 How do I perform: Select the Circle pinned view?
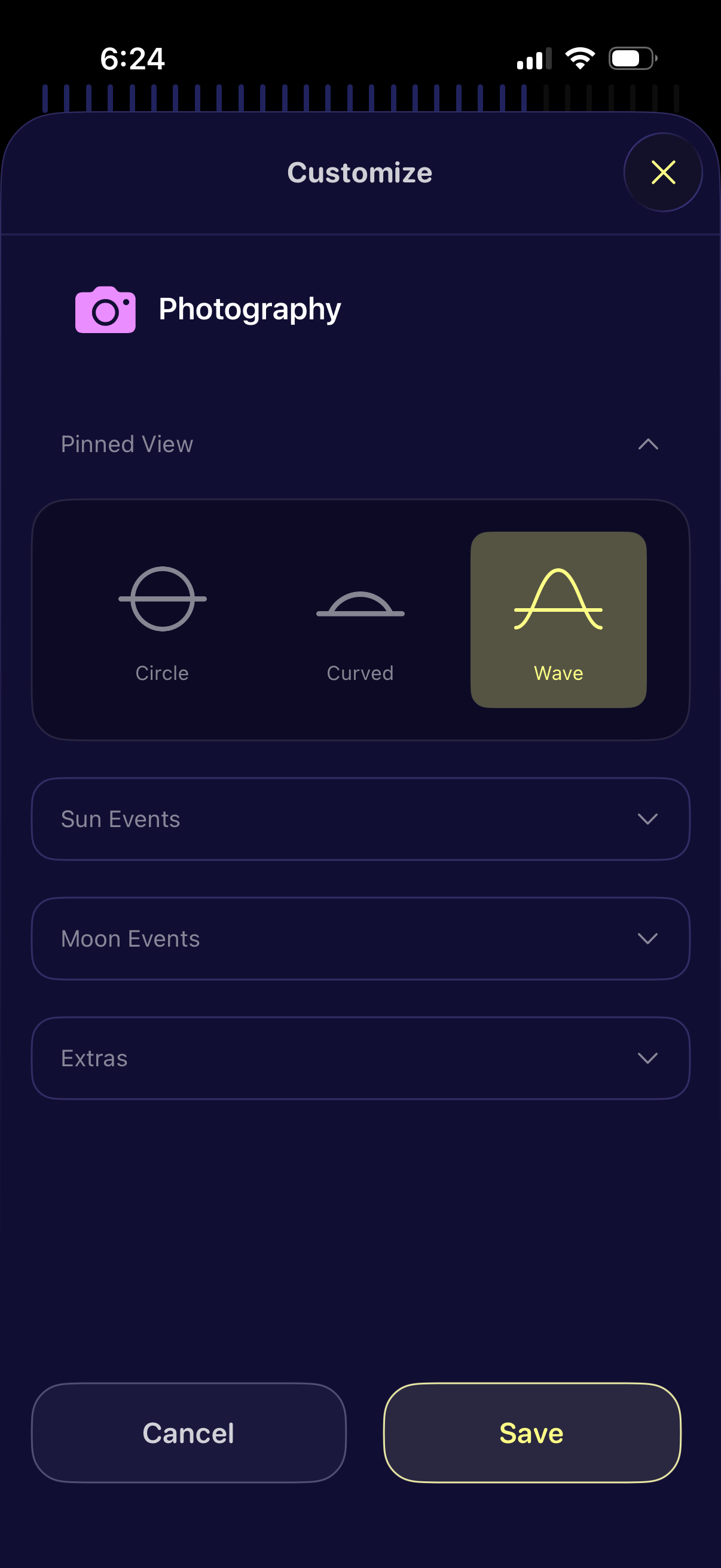tap(163, 620)
